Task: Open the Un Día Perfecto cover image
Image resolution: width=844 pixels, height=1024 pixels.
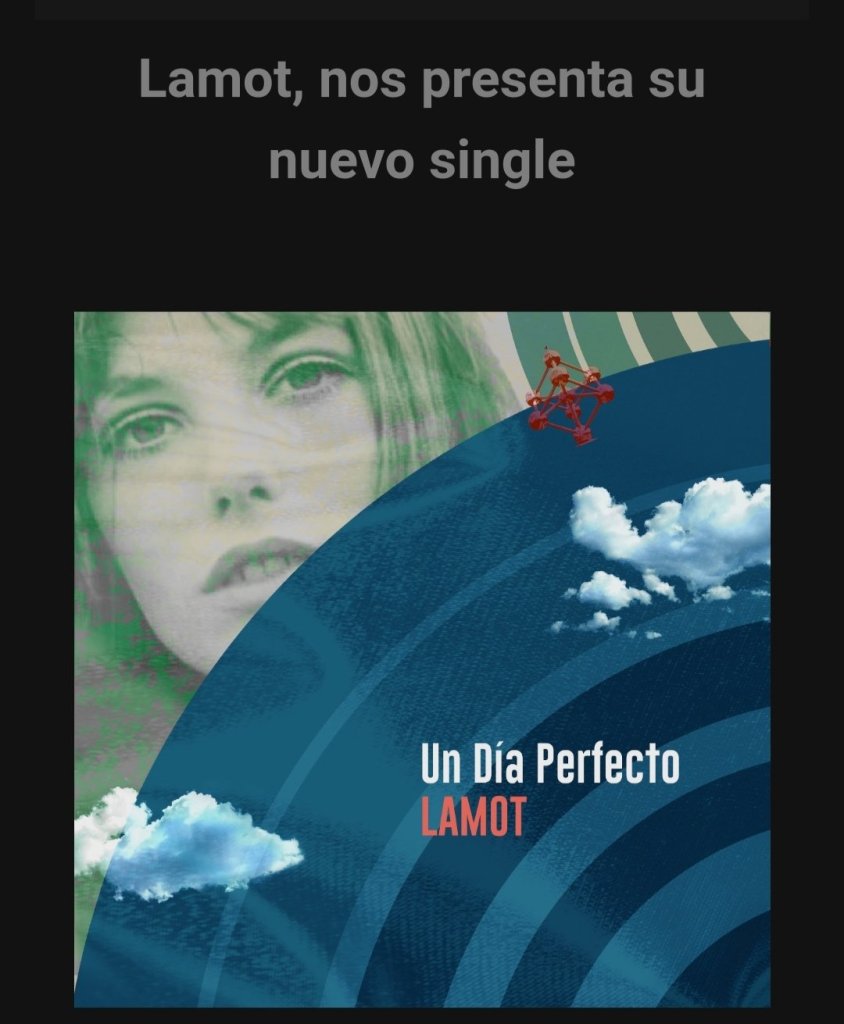Action: point(422,660)
